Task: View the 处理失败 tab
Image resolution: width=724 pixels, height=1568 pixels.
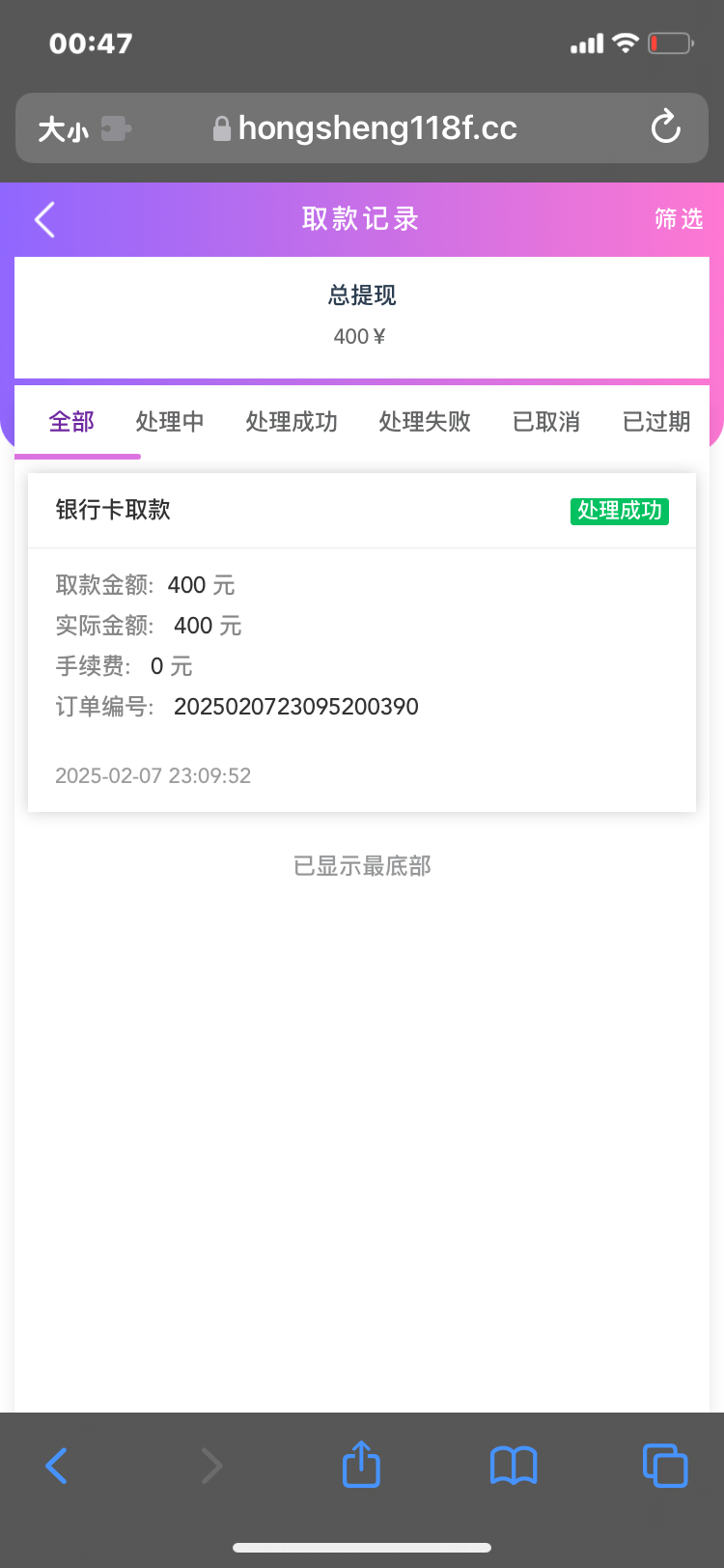Action: pos(425,422)
